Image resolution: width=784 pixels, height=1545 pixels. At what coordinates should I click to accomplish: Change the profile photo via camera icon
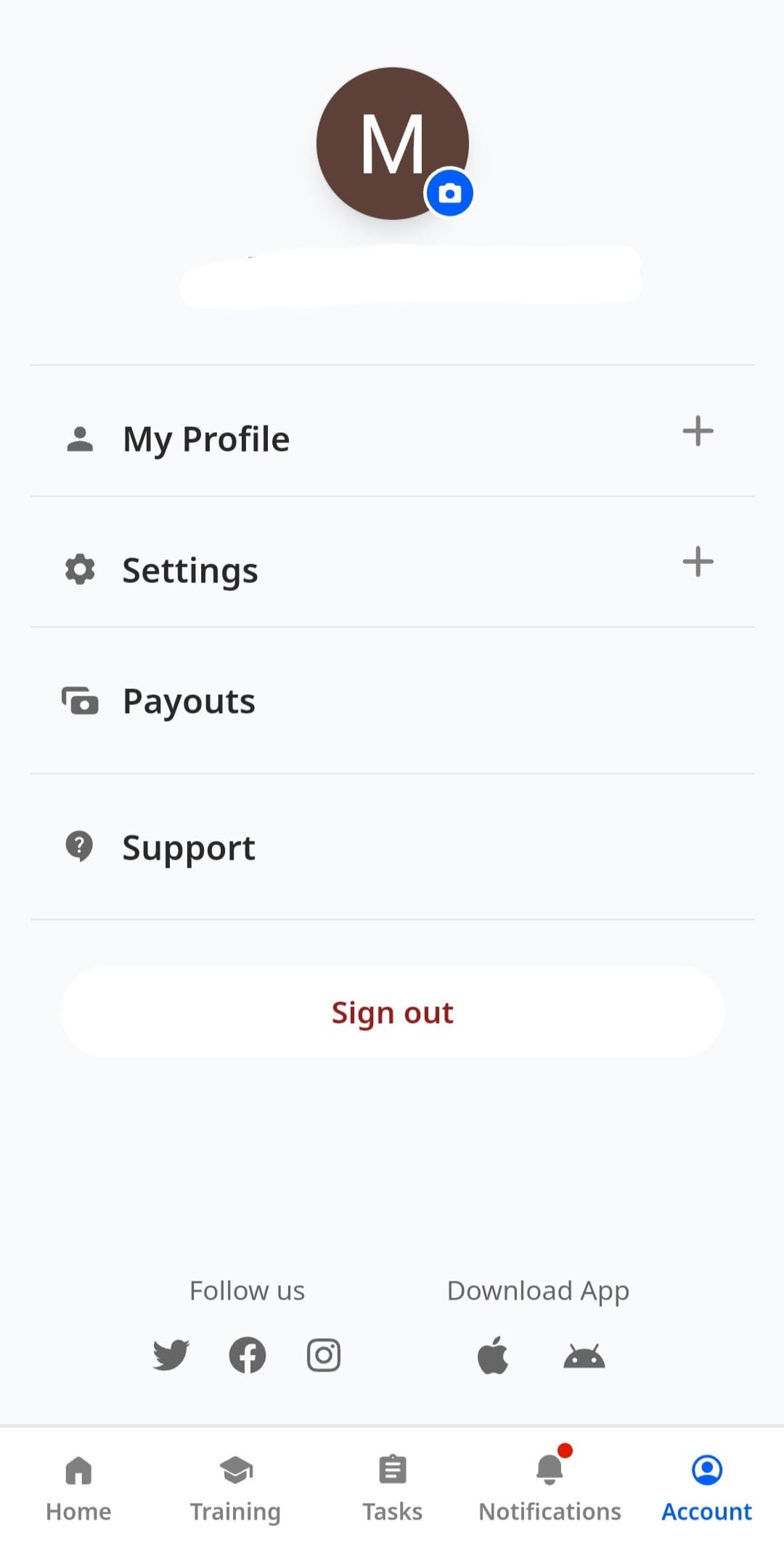point(449,193)
